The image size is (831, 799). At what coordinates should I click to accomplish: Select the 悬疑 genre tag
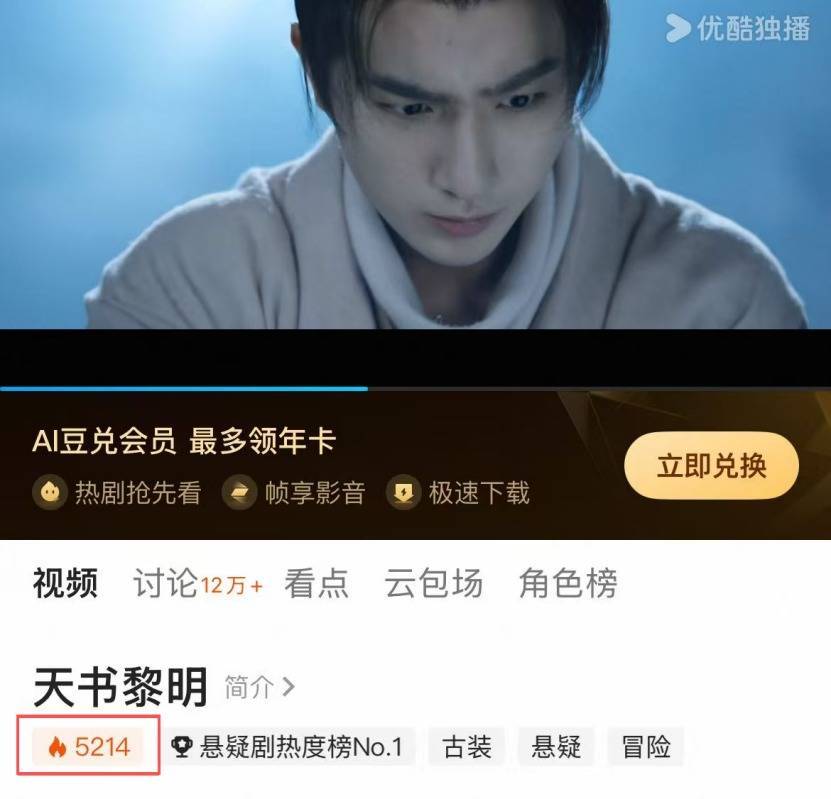click(x=557, y=746)
